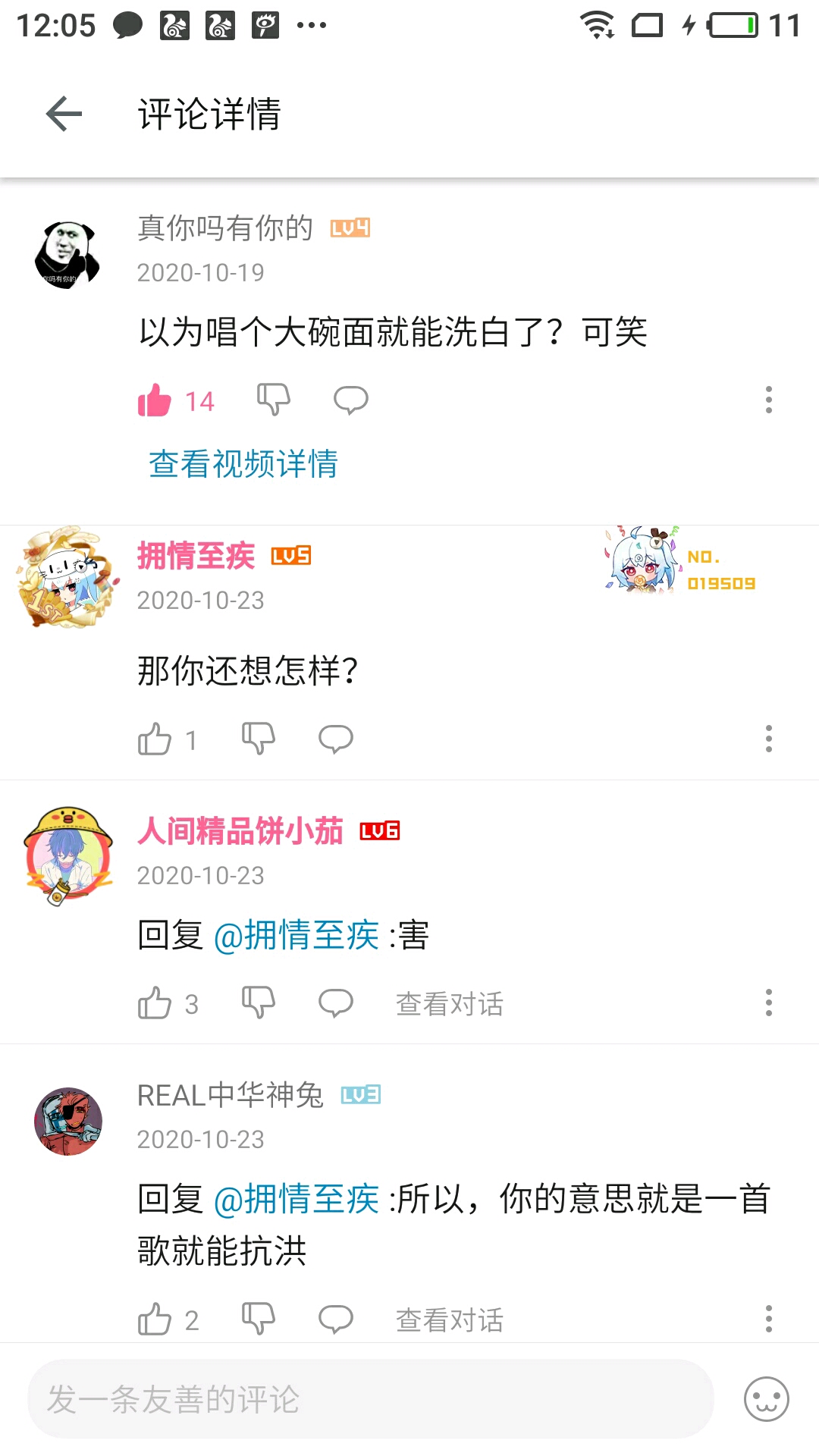
Task: Like 人间精品饼小茄's reply
Action: [x=155, y=1003]
